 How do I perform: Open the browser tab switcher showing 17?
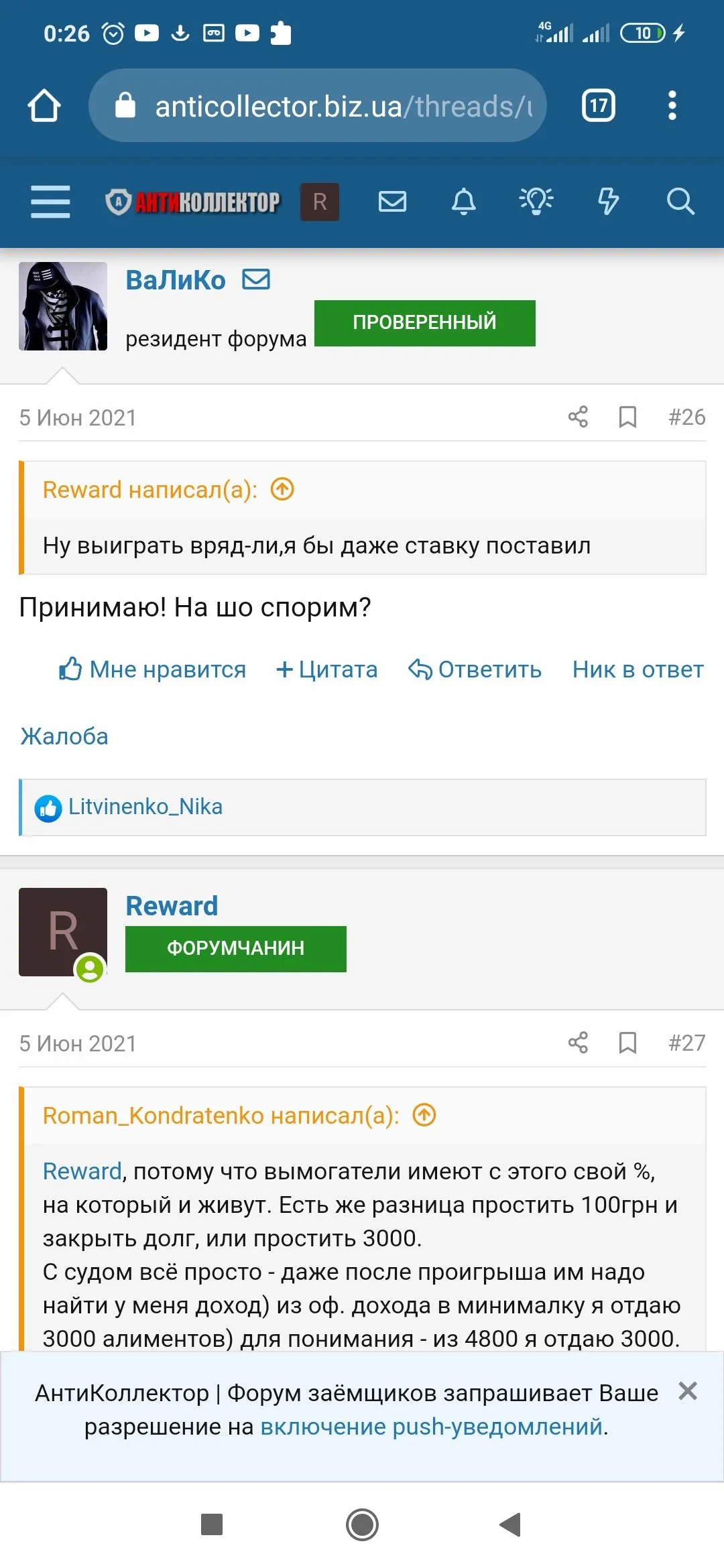(x=598, y=106)
